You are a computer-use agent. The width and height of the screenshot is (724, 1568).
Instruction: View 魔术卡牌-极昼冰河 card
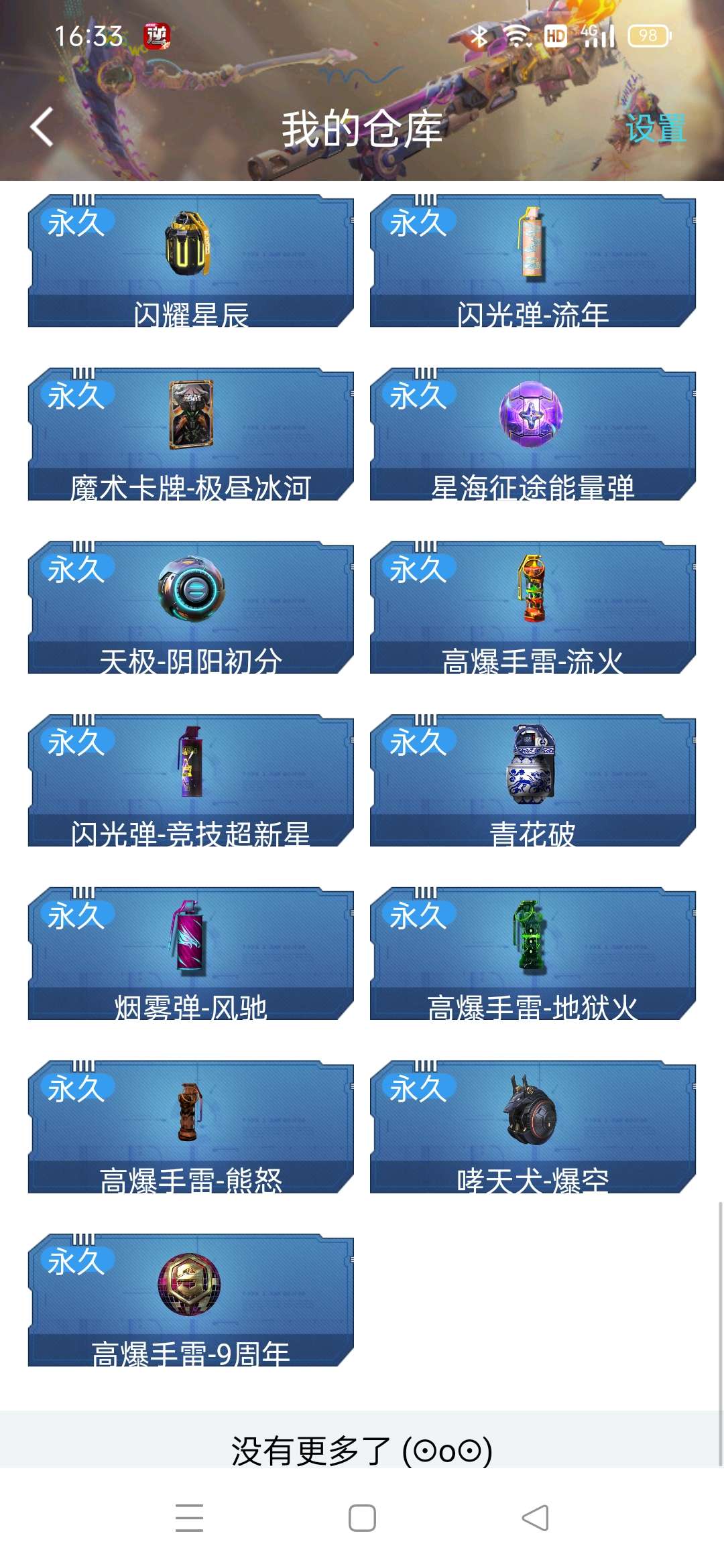click(190, 434)
